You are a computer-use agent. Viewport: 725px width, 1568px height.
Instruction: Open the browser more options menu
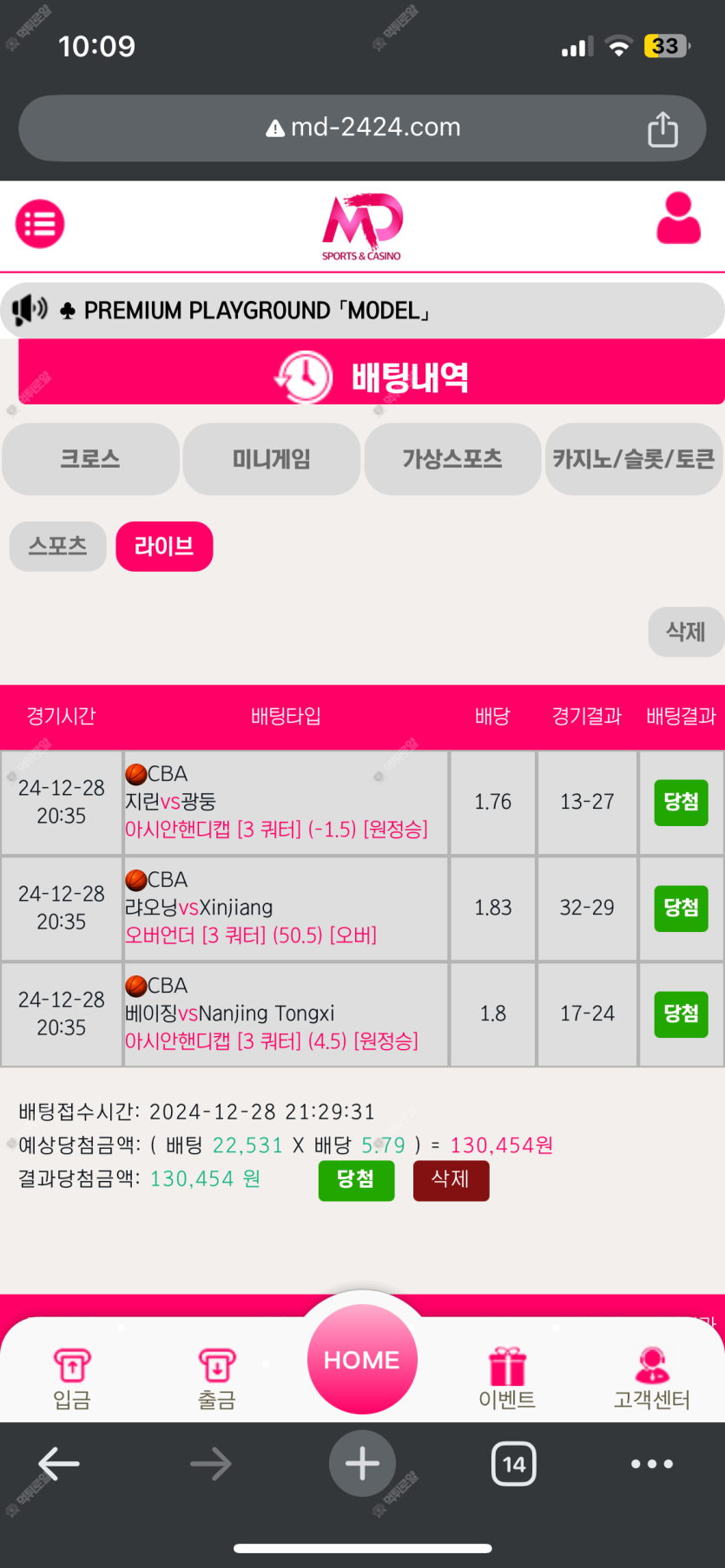tap(651, 1464)
